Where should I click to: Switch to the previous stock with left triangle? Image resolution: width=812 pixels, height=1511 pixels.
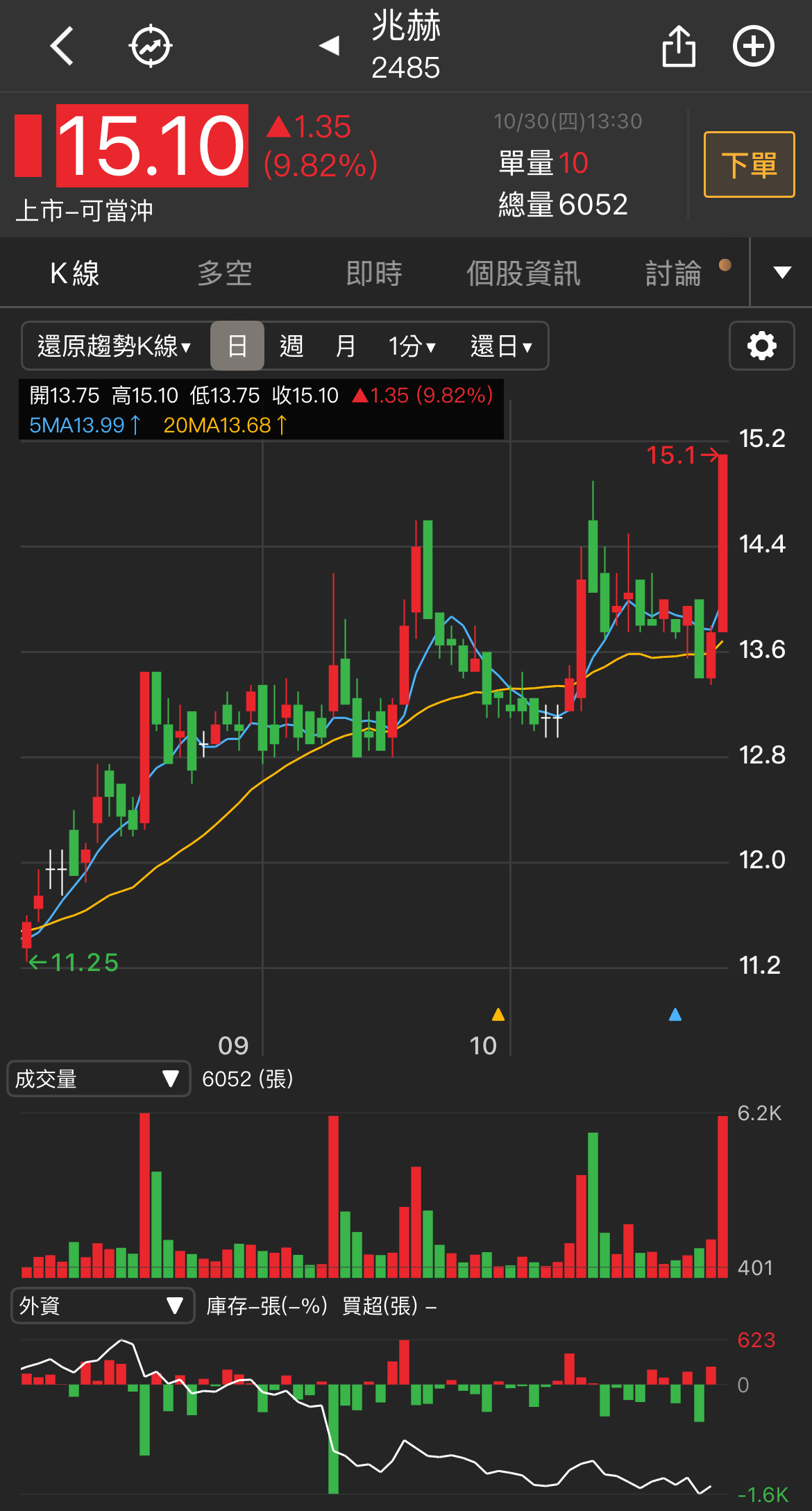tap(329, 46)
